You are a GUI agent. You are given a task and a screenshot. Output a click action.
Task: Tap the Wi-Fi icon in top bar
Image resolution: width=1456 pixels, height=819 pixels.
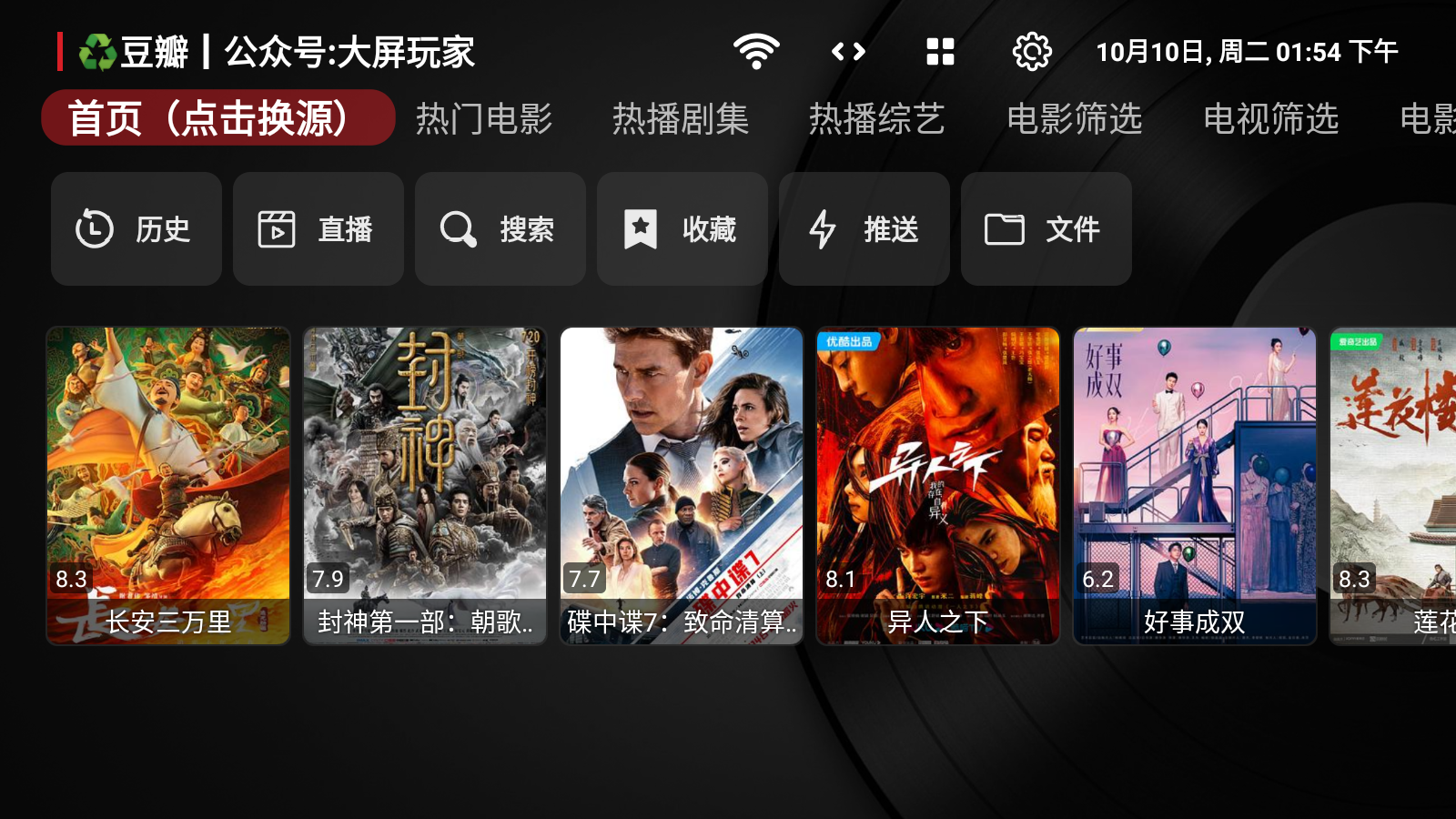[756, 52]
